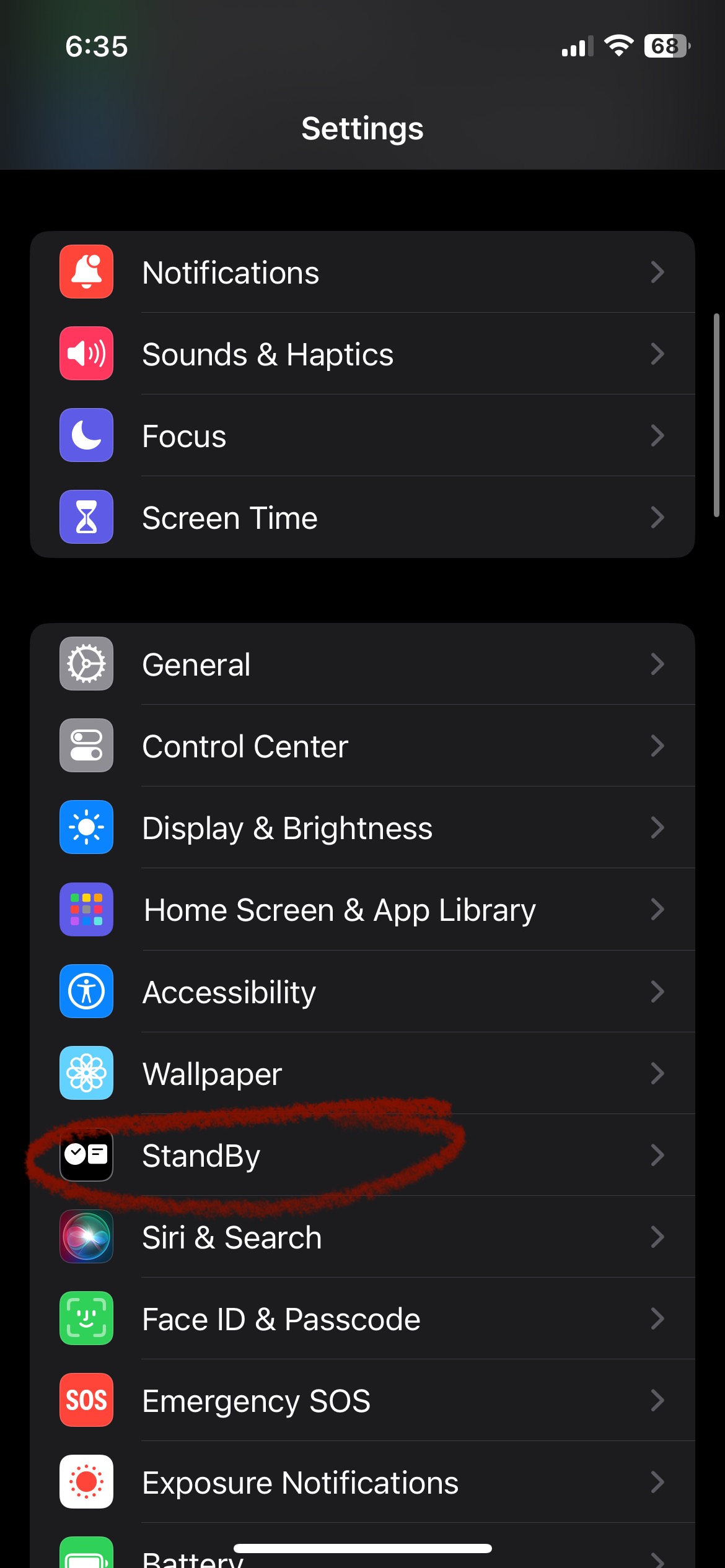The height and width of the screenshot is (1568, 725).
Task: Tap the Face ID green icon
Action: [86, 1319]
